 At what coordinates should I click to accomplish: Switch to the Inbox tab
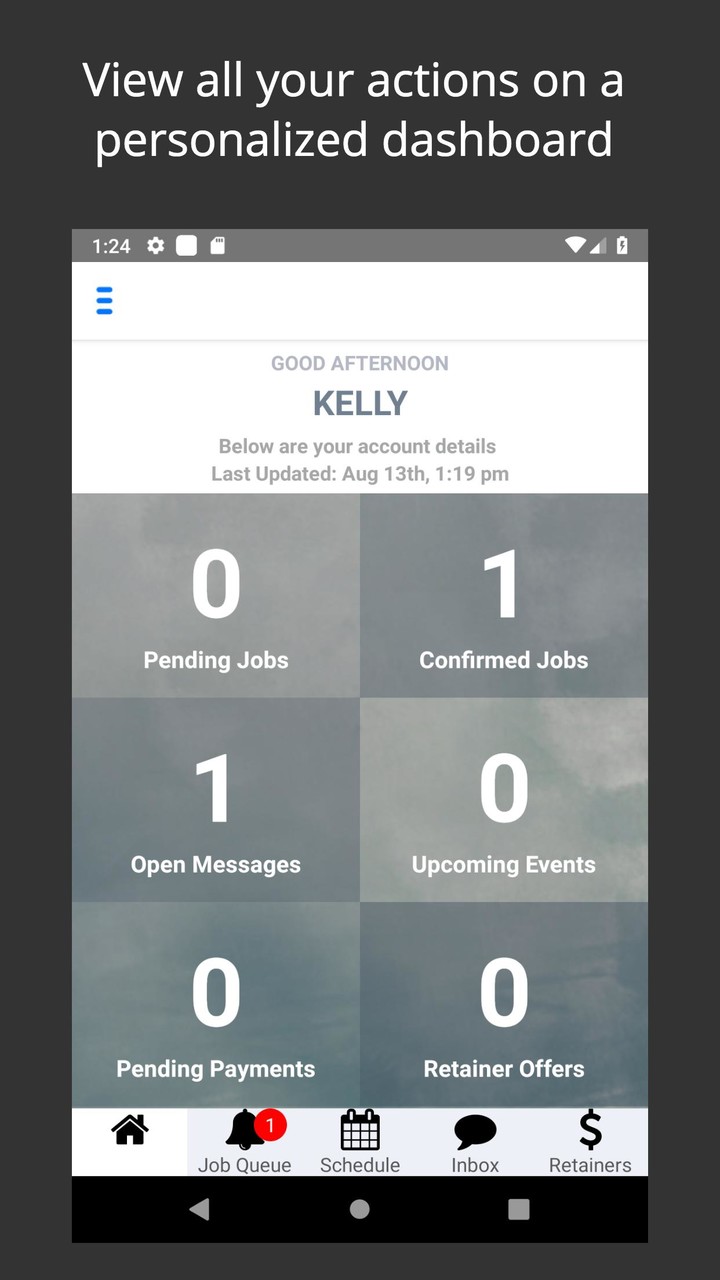pos(475,1142)
